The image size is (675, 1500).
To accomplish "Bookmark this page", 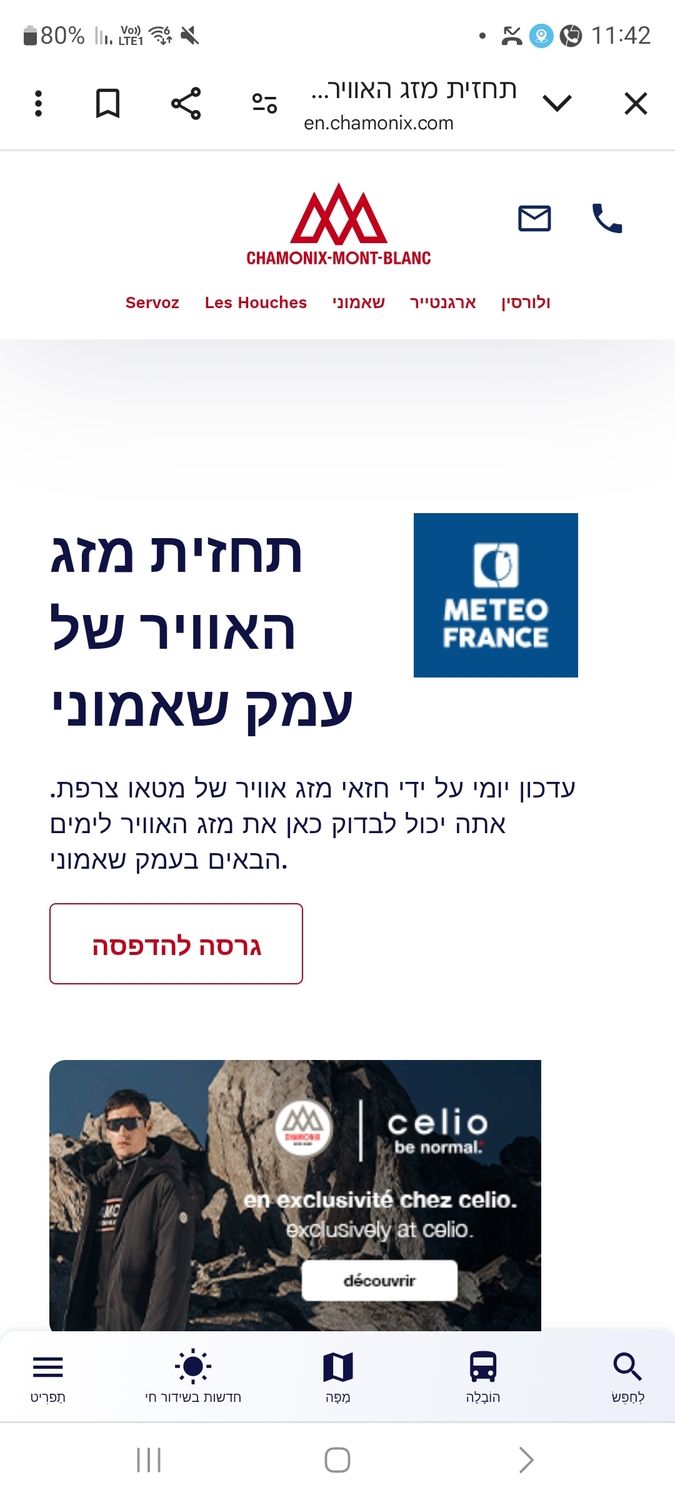I will [108, 104].
